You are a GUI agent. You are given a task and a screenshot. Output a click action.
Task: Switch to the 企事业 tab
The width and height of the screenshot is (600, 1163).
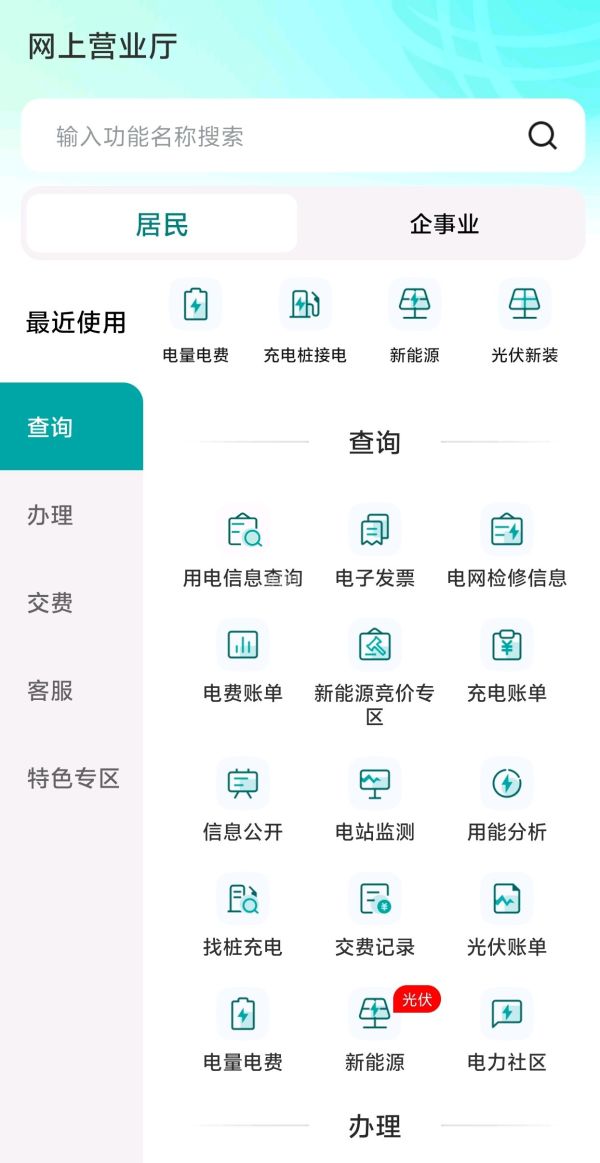444,224
